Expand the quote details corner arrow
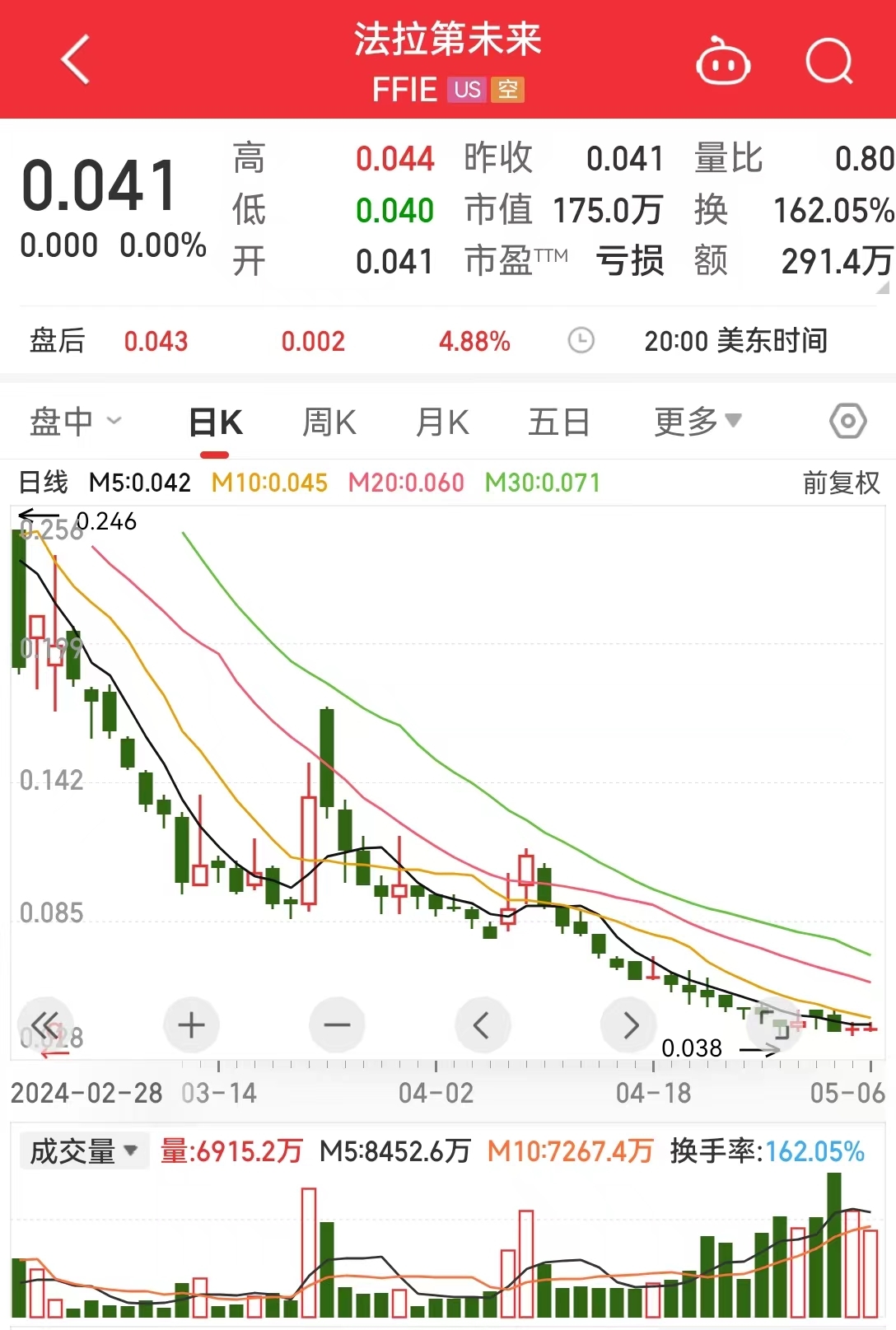Image resolution: width=896 pixels, height=1330 pixels. click(x=883, y=287)
